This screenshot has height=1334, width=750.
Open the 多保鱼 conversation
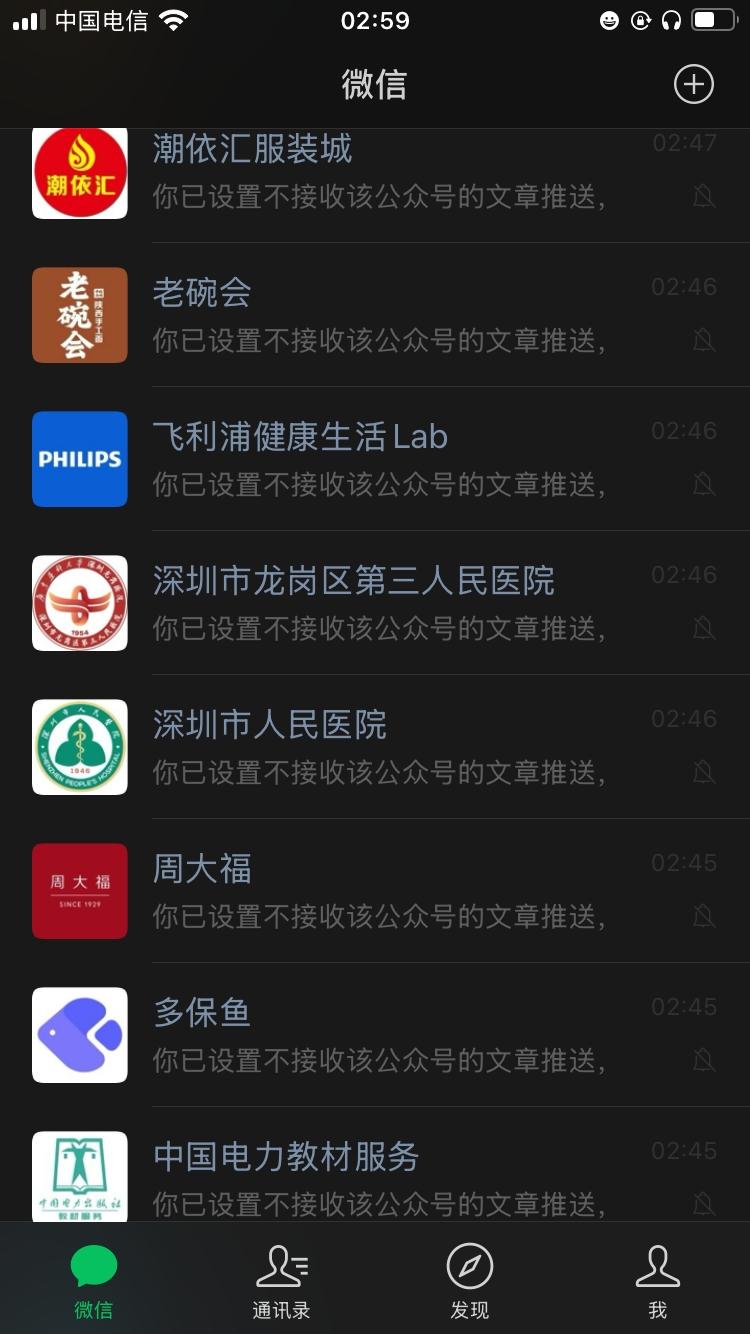click(x=375, y=1035)
